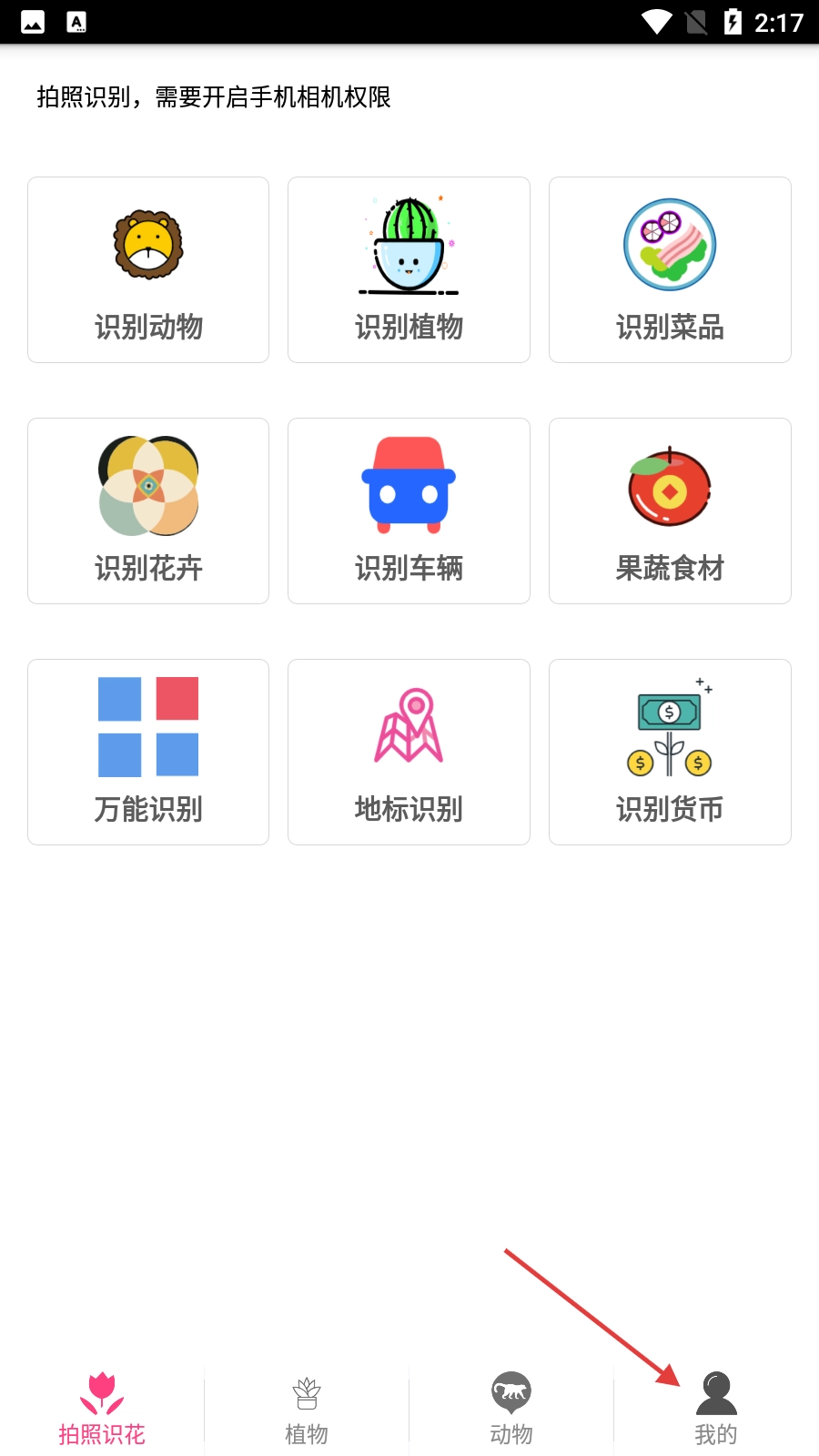Choose the 识别菜品 dish recognition card
Screen dimensions: 819x1456
pos(670,270)
